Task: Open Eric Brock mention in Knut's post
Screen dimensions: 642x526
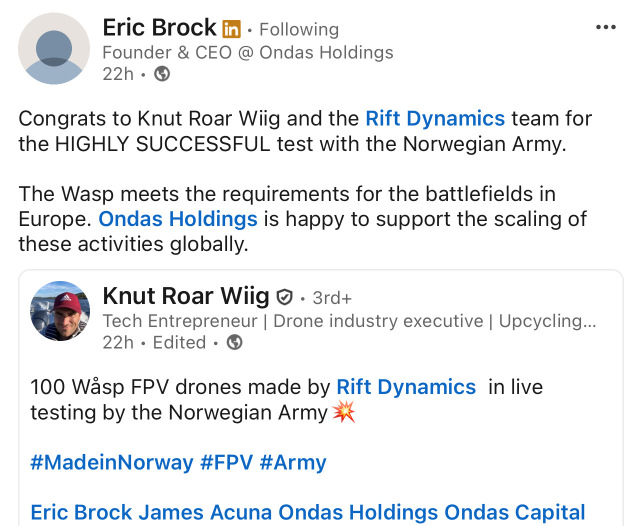Action: 81,512
